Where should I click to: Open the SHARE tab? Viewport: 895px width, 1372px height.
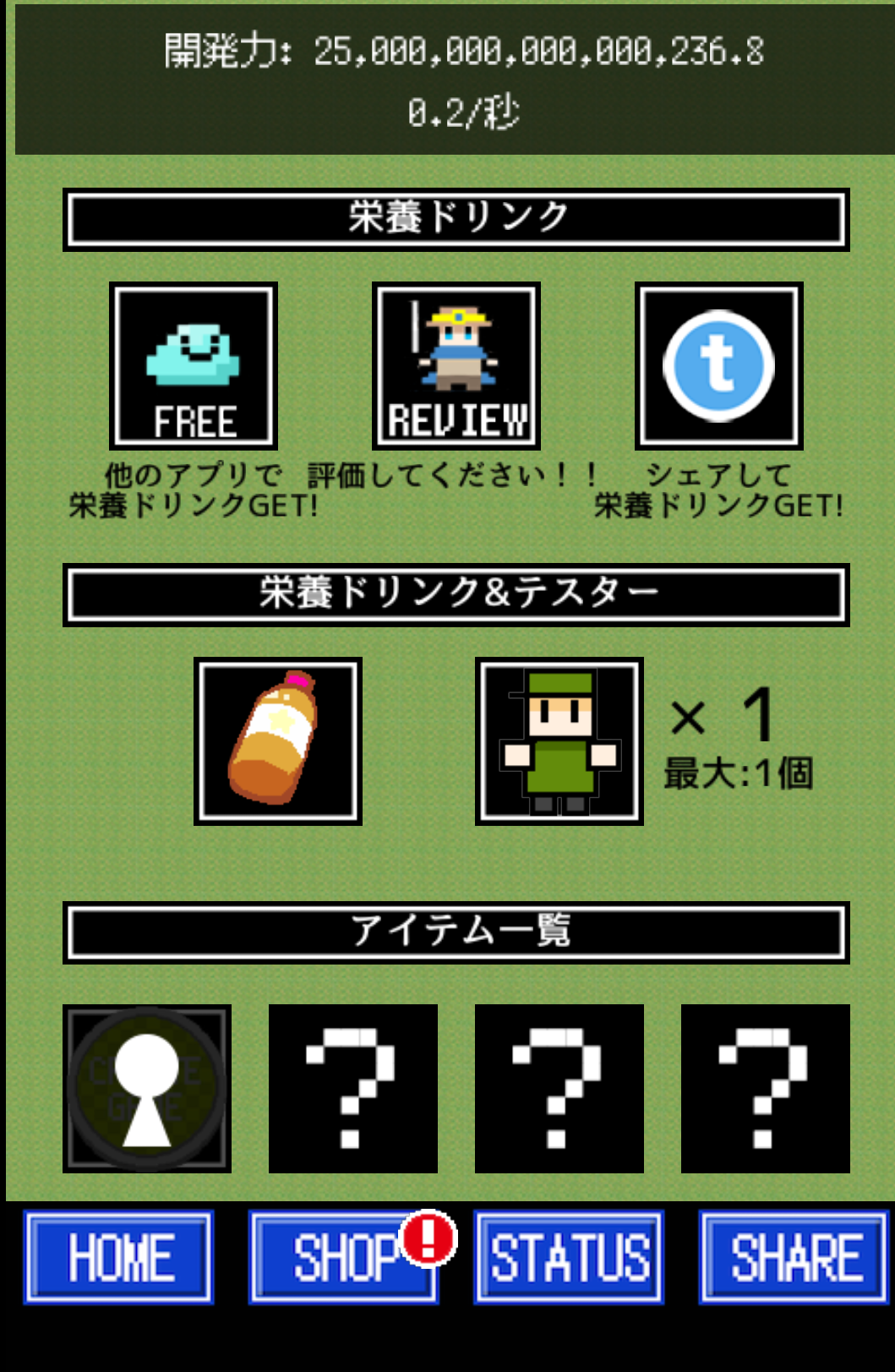[x=794, y=1257]
